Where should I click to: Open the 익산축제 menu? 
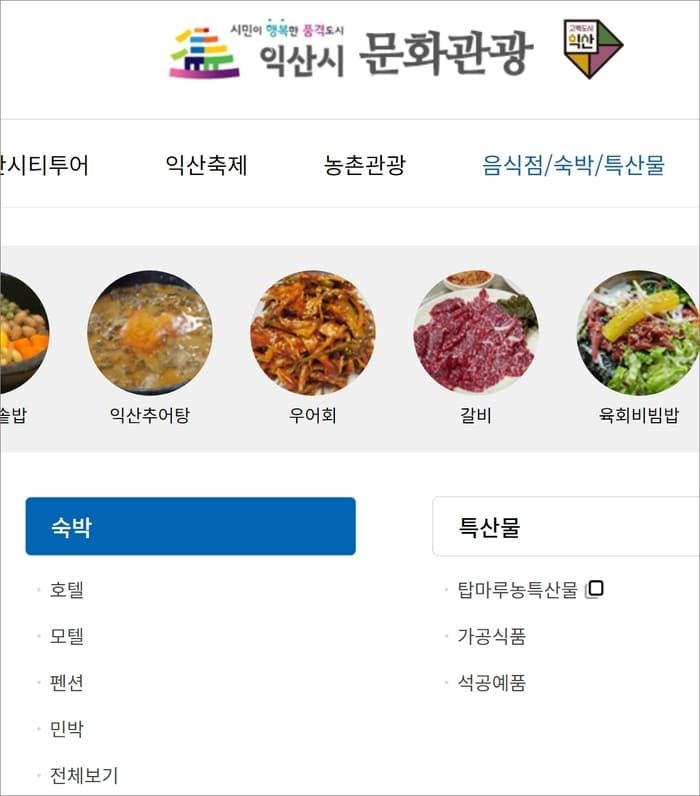pyautogui.click(x=206, y=165)
